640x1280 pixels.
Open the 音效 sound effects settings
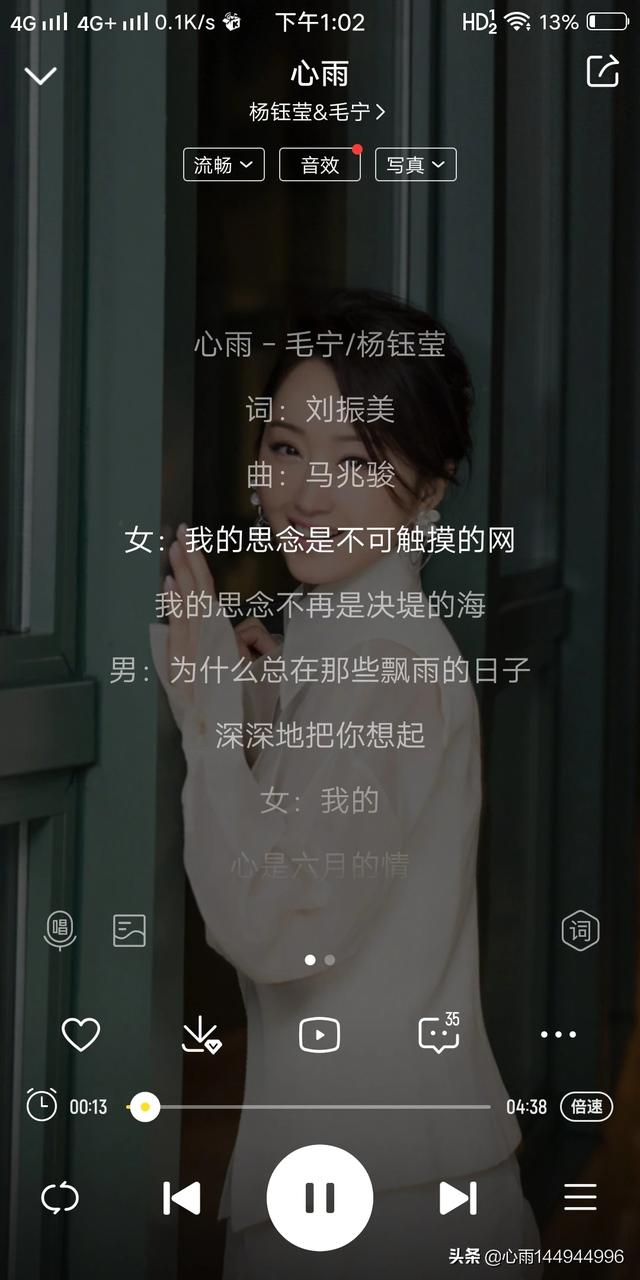(320, 165)
